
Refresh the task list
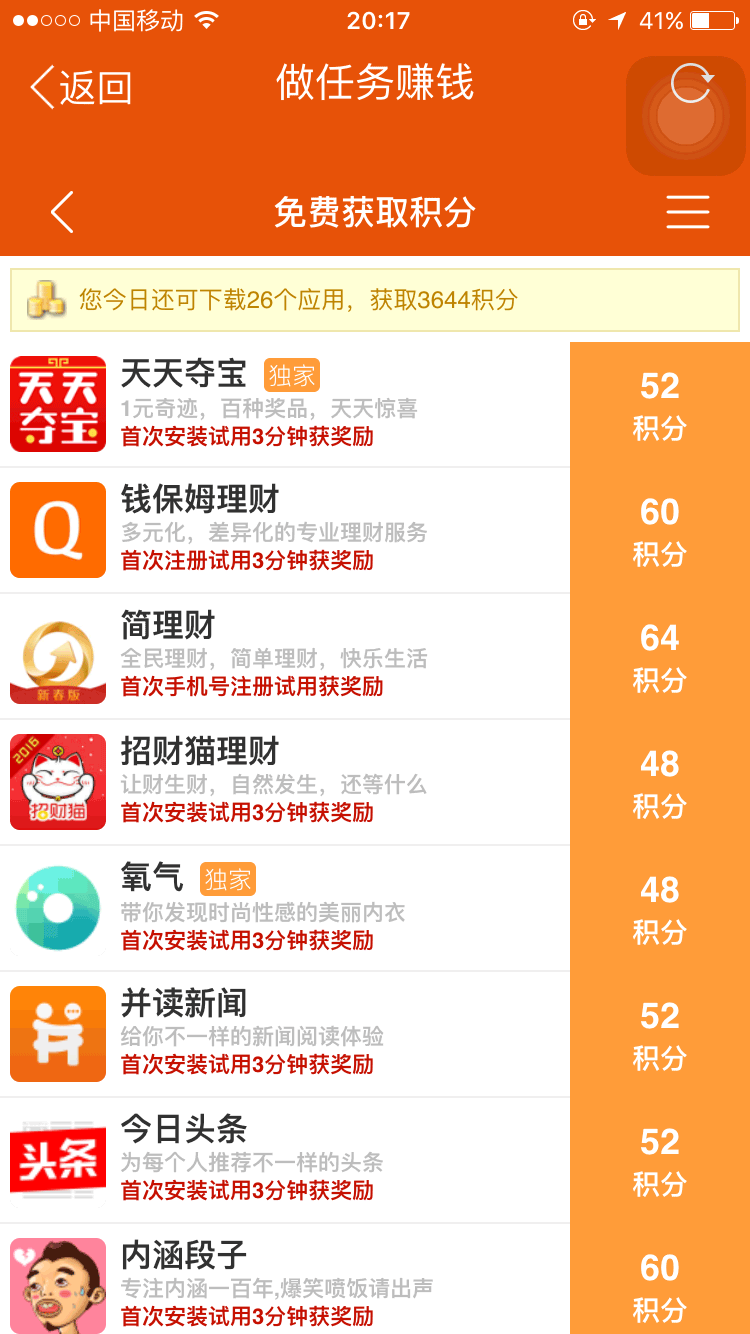coord(691,84)
